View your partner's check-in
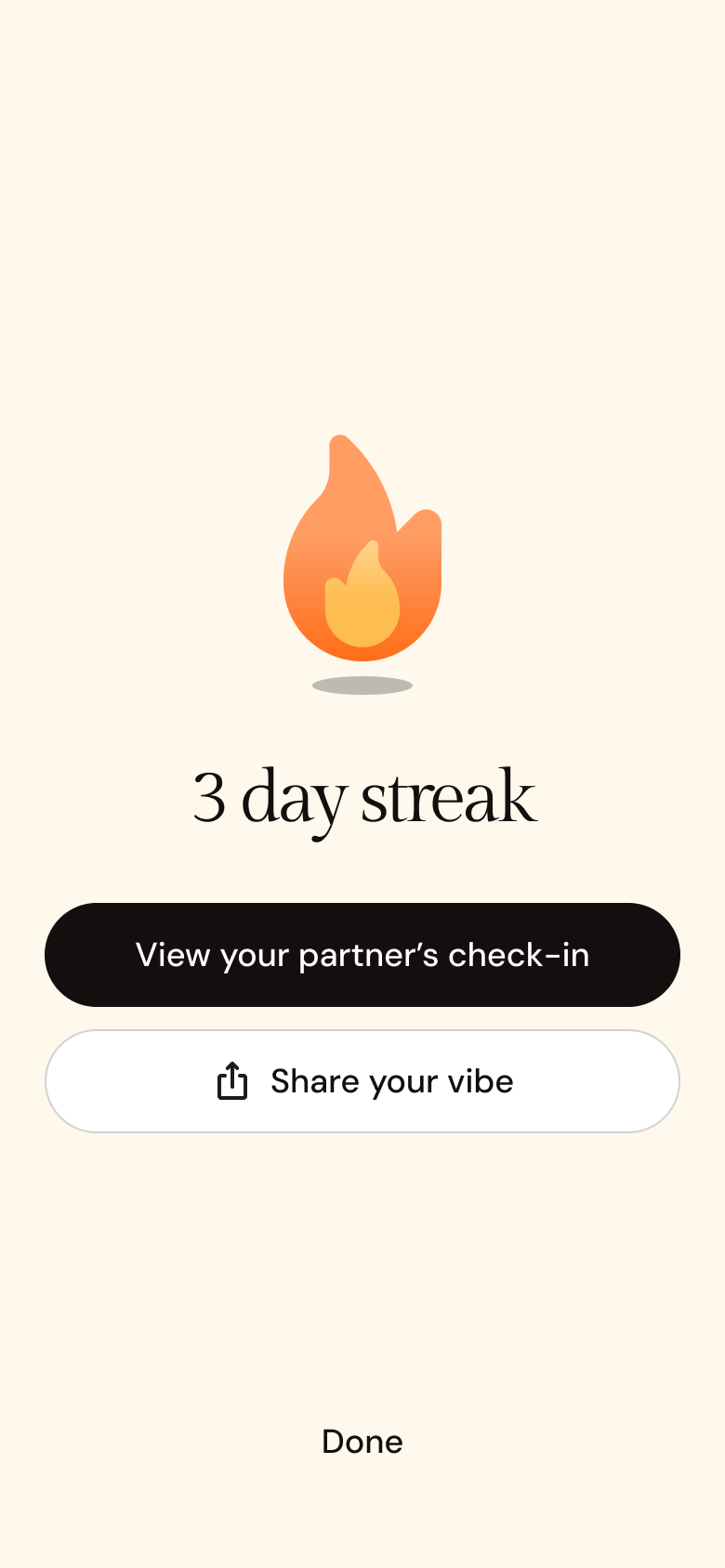This screenshot has height=1568, width=725. (x=362, y=955)
